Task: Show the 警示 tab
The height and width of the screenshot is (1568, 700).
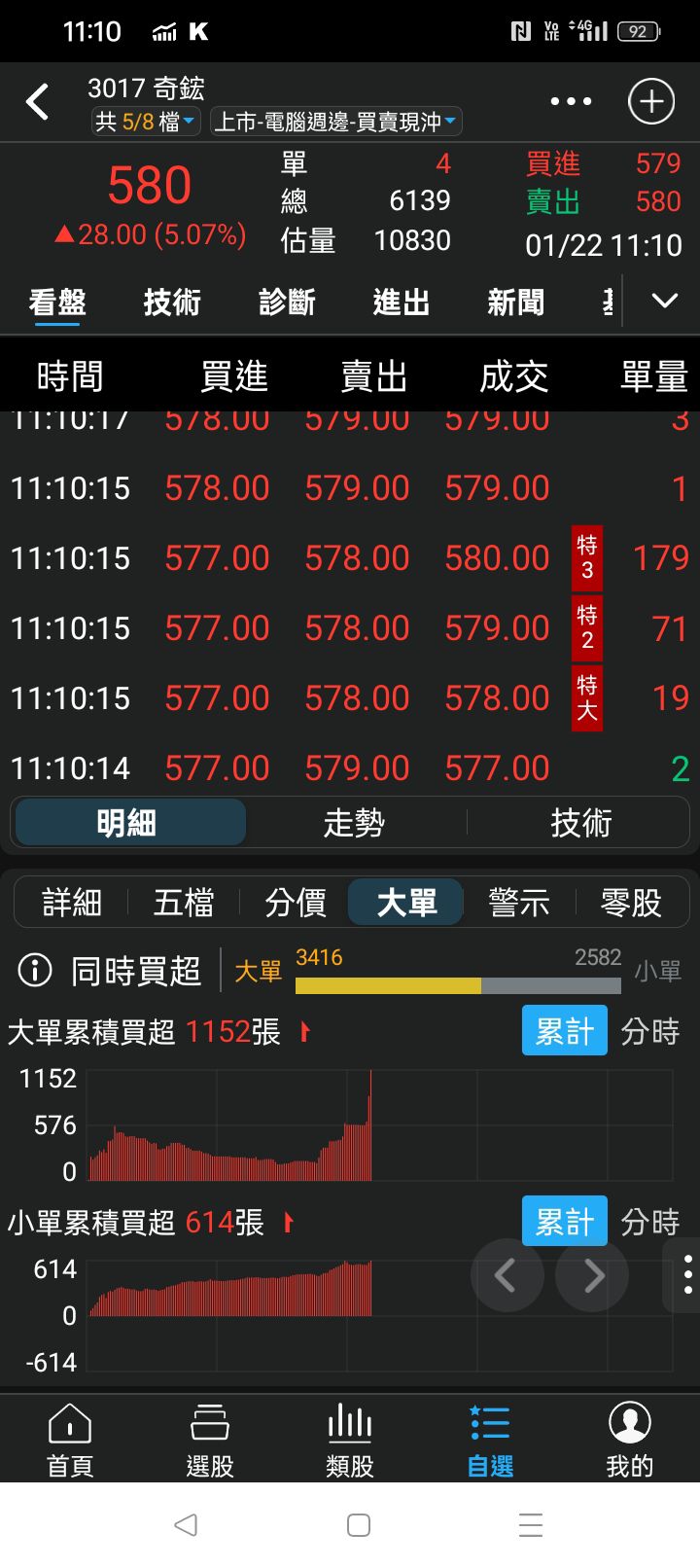Action: (518, 903)
